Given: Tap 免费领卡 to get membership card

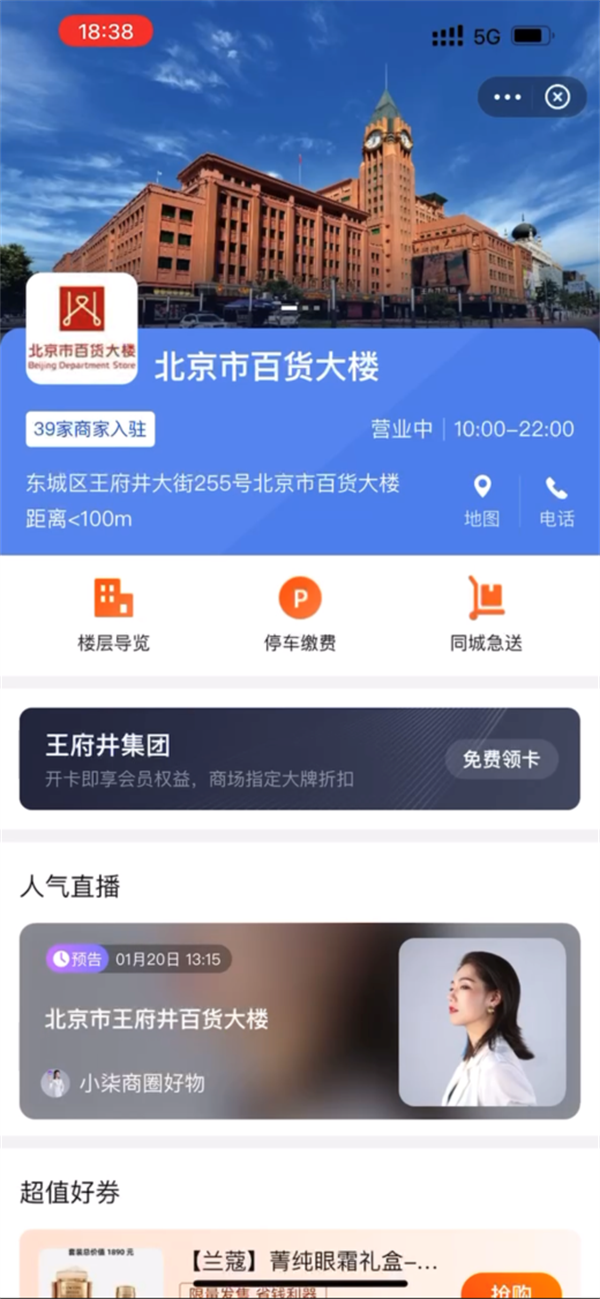Looking at the screenshot, I should click(x=501, y=759).
